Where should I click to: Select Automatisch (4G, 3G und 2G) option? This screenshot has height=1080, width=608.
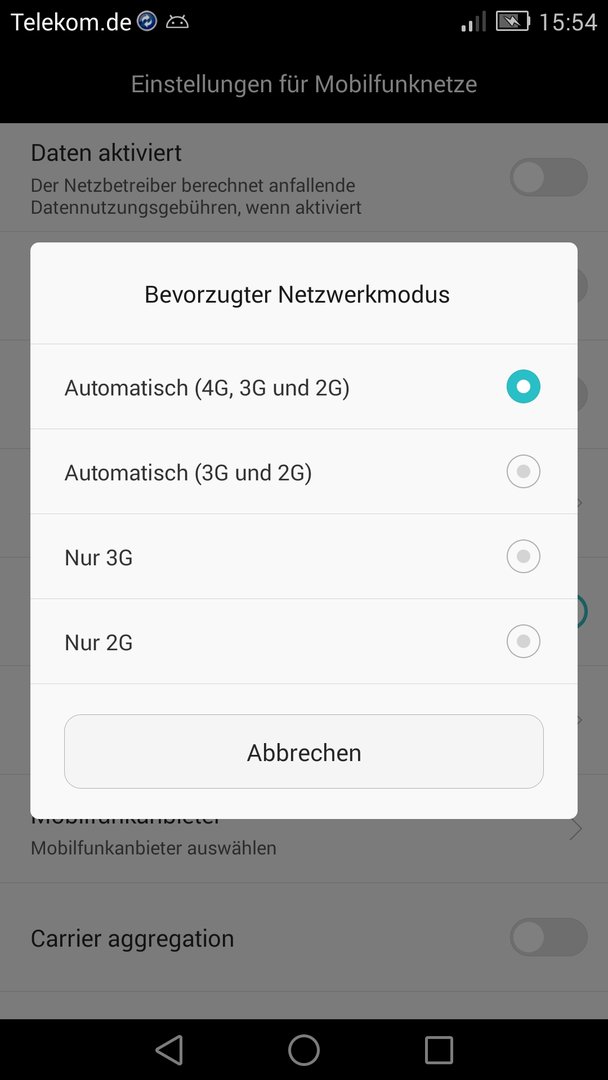tap(304, 387)
